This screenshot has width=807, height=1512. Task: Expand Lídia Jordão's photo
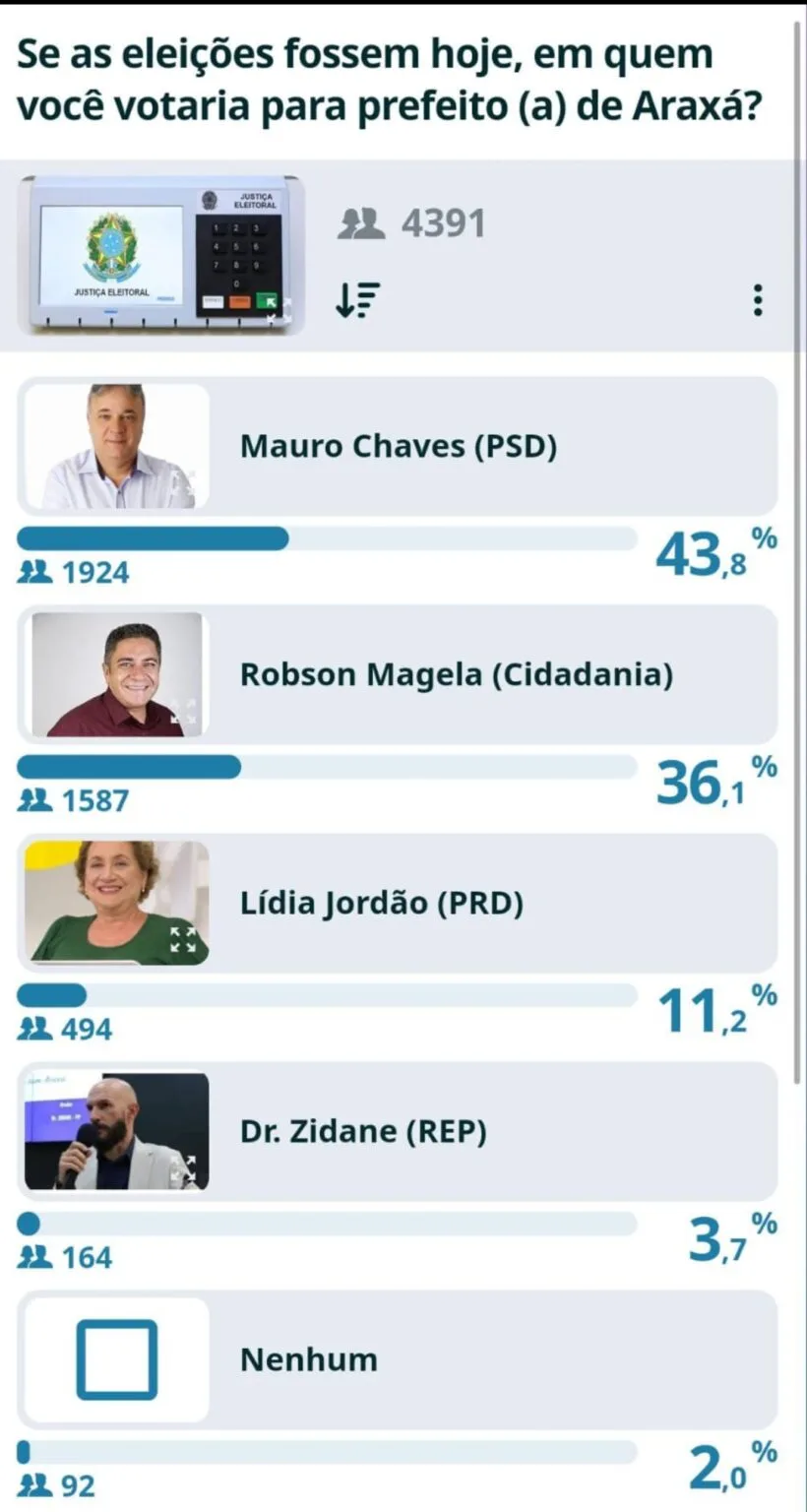pyautogui.click(x=183, y=938)
